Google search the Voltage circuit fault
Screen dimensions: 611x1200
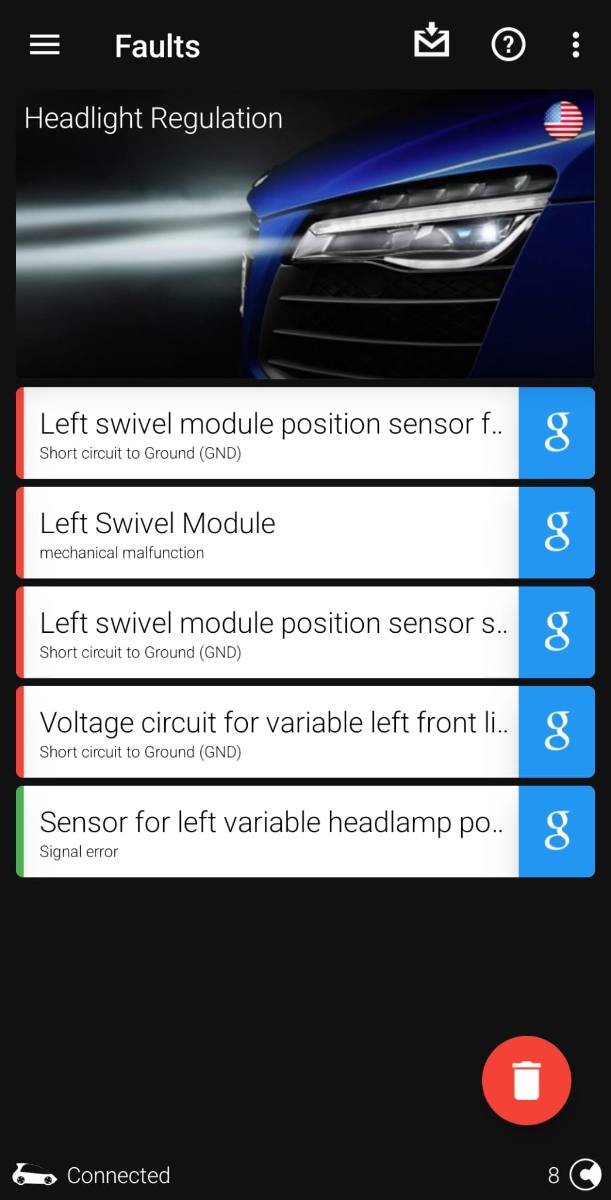click(556, 732)
